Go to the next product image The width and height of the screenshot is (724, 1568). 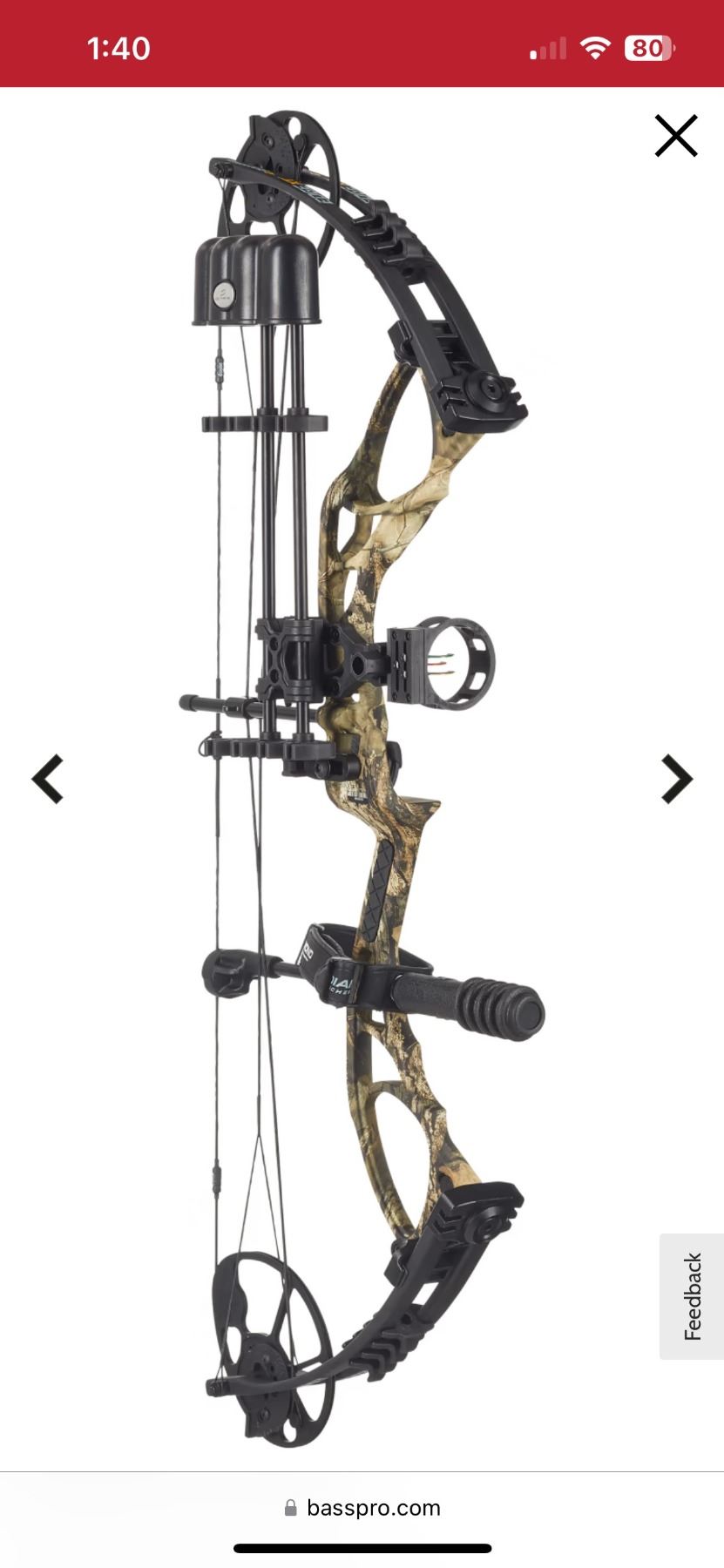[676, 778]
